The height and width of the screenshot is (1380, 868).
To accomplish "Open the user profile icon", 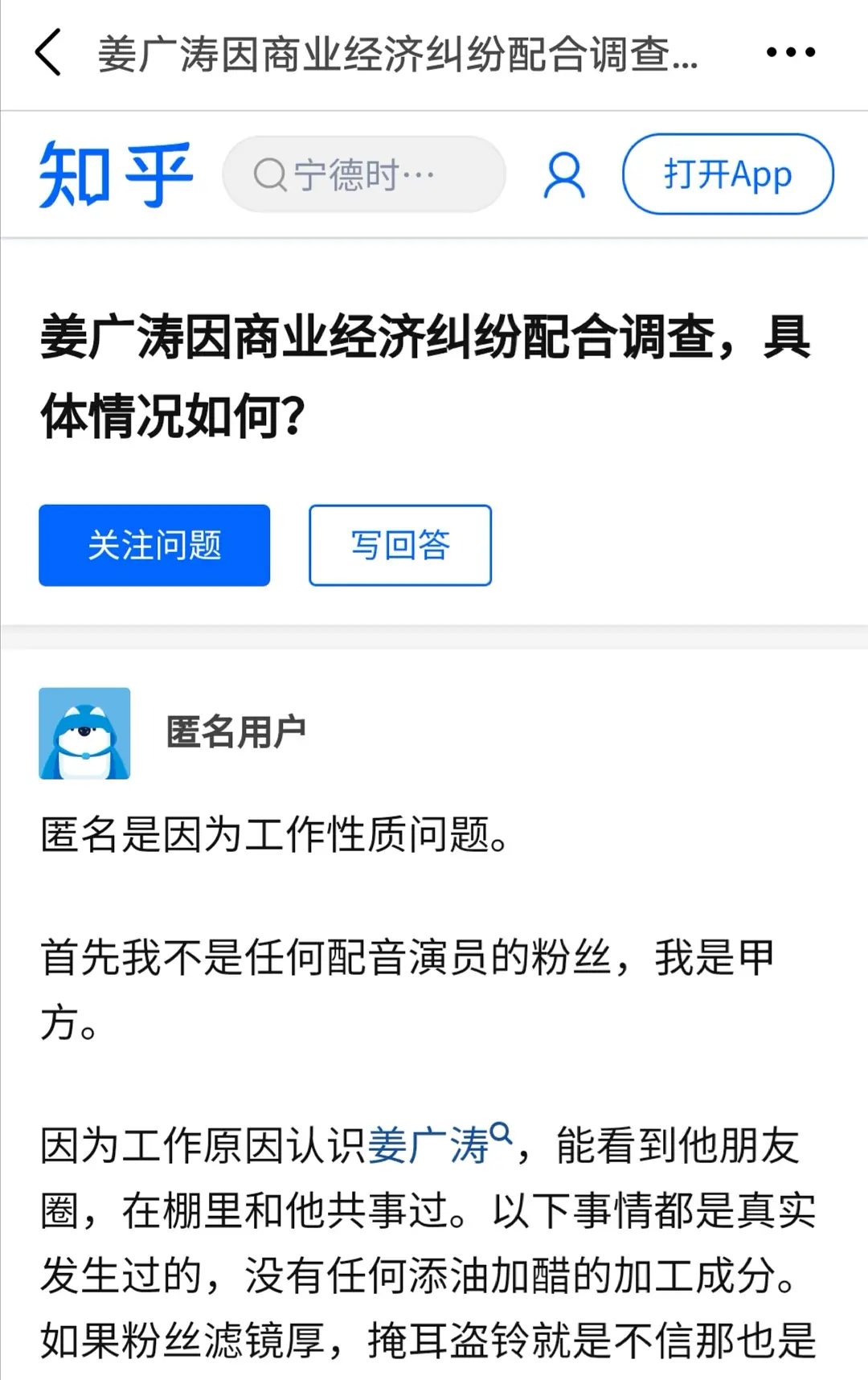I will 564,175.
